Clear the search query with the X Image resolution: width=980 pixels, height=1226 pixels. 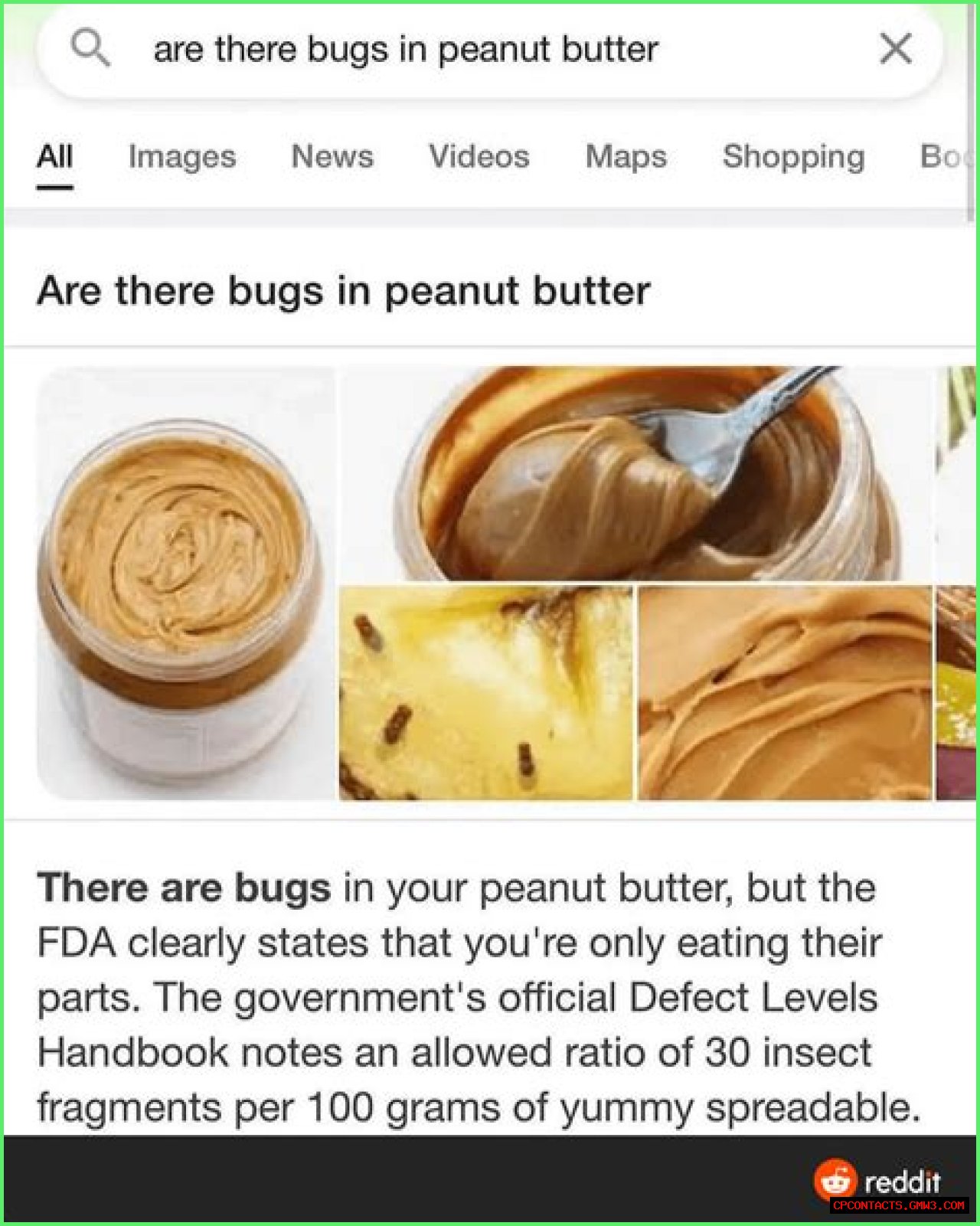coord(895,50)
